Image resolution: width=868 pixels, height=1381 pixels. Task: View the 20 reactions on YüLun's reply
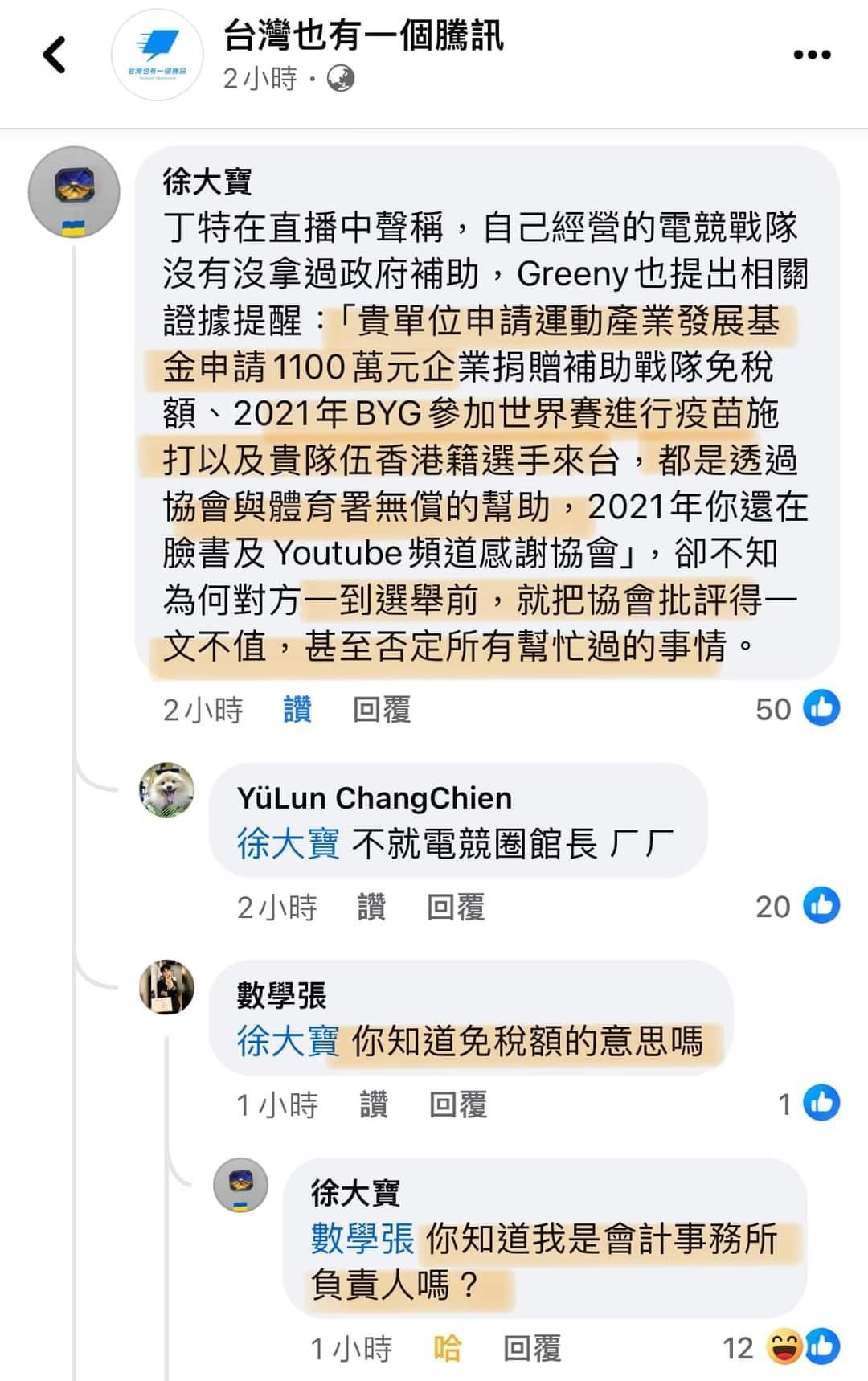pyautogui.click(x=797, y=907)
